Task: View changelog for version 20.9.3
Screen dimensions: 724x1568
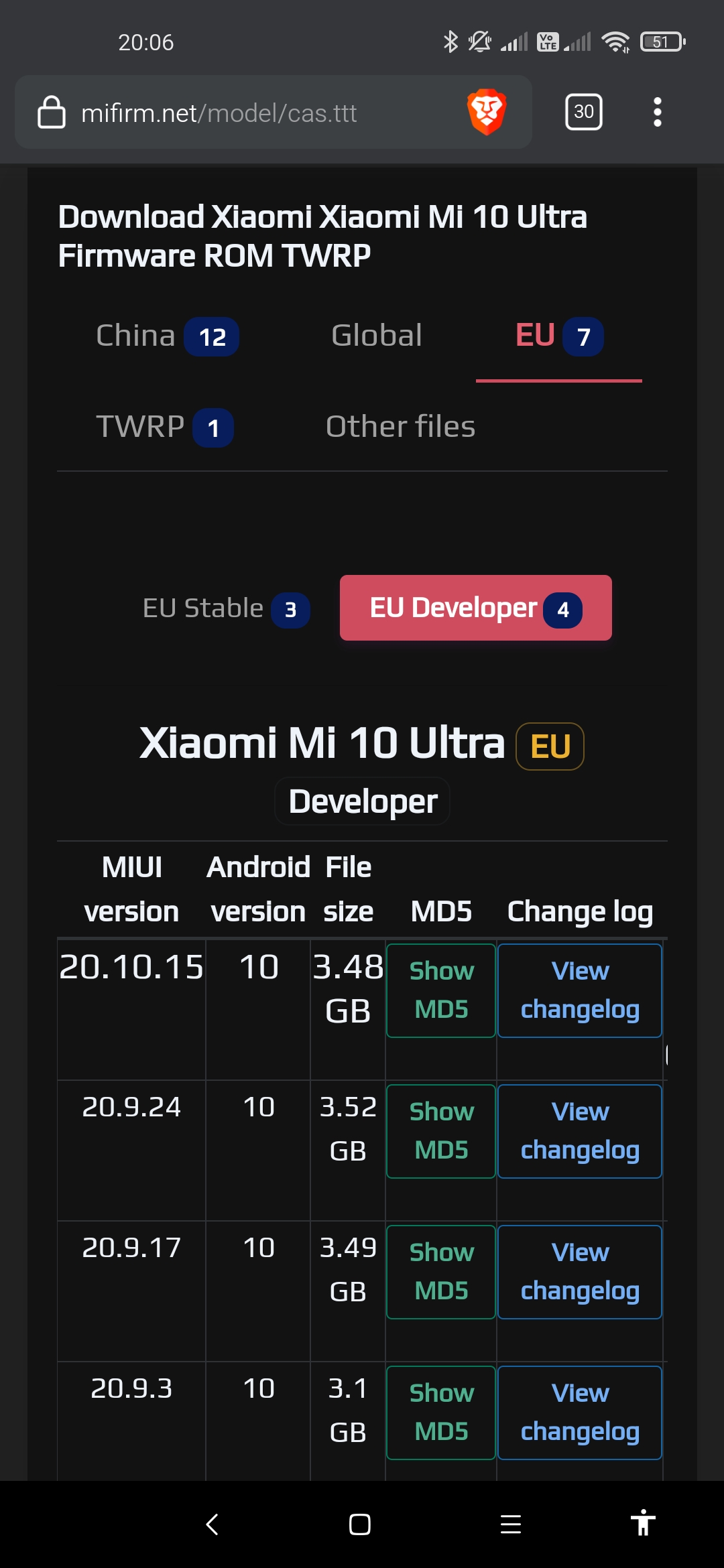Action: click(580, 1413)
